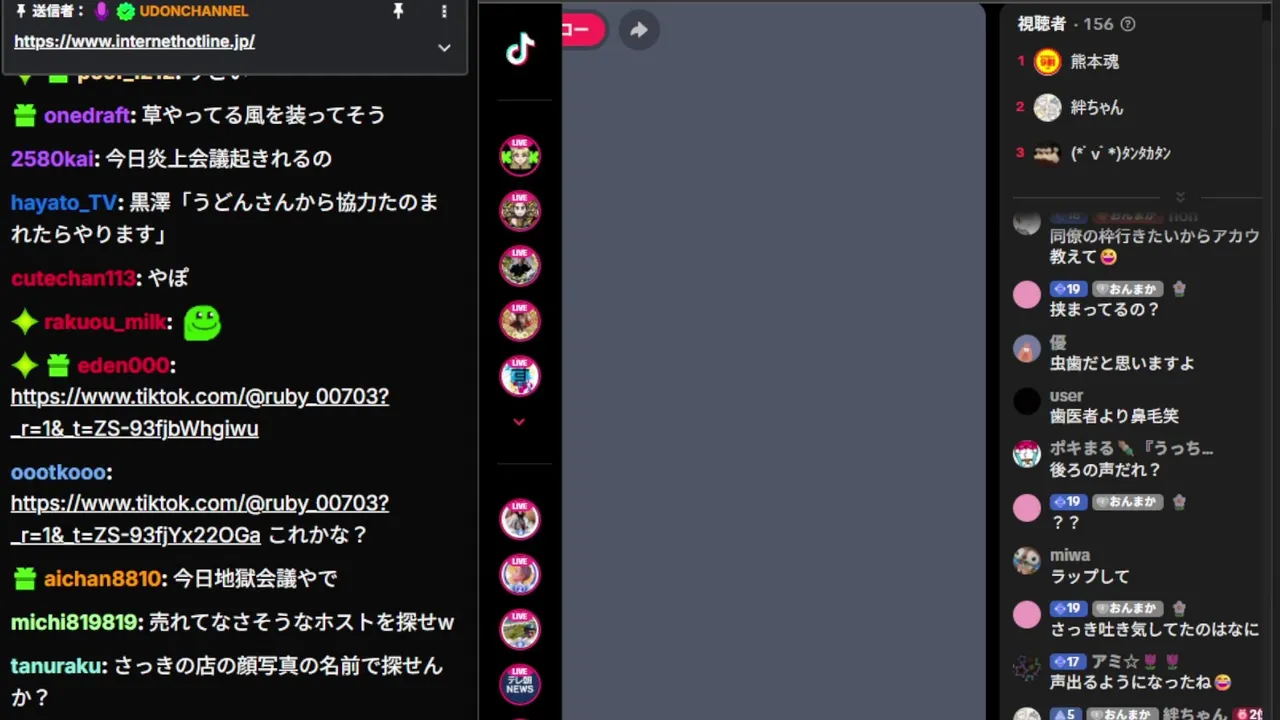
Task: Tap the pin icon on pinned message
Action: pyautogui.click(x=398, y=12)
